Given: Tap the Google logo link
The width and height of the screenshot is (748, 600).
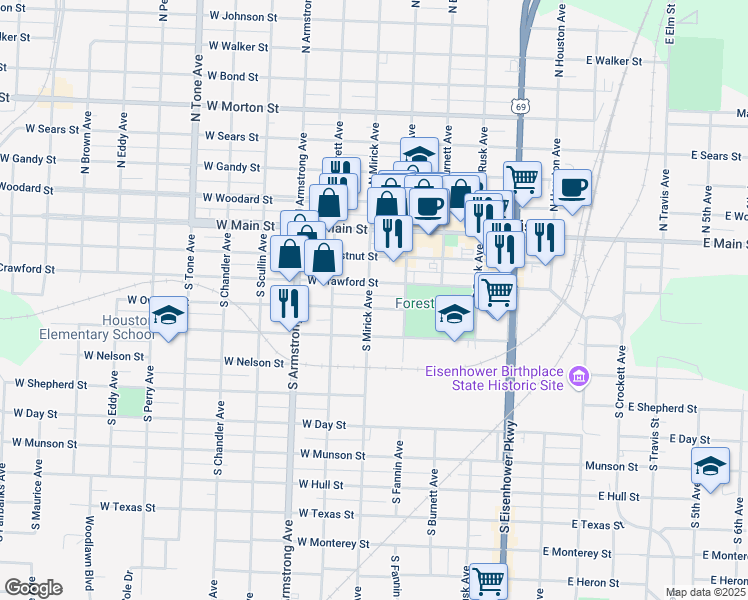Looking at the screenshot, I should [33, 588].
